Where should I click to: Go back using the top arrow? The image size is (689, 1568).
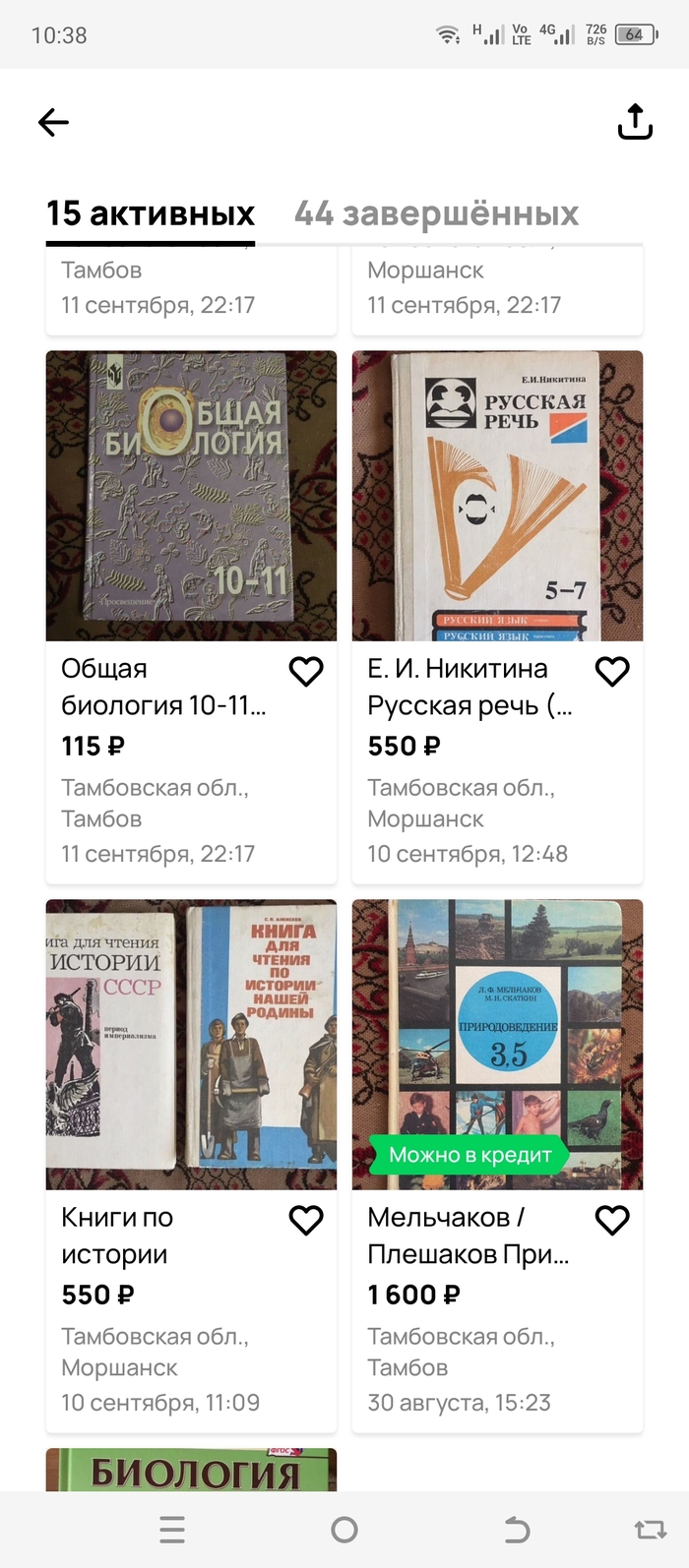point(53,122)
